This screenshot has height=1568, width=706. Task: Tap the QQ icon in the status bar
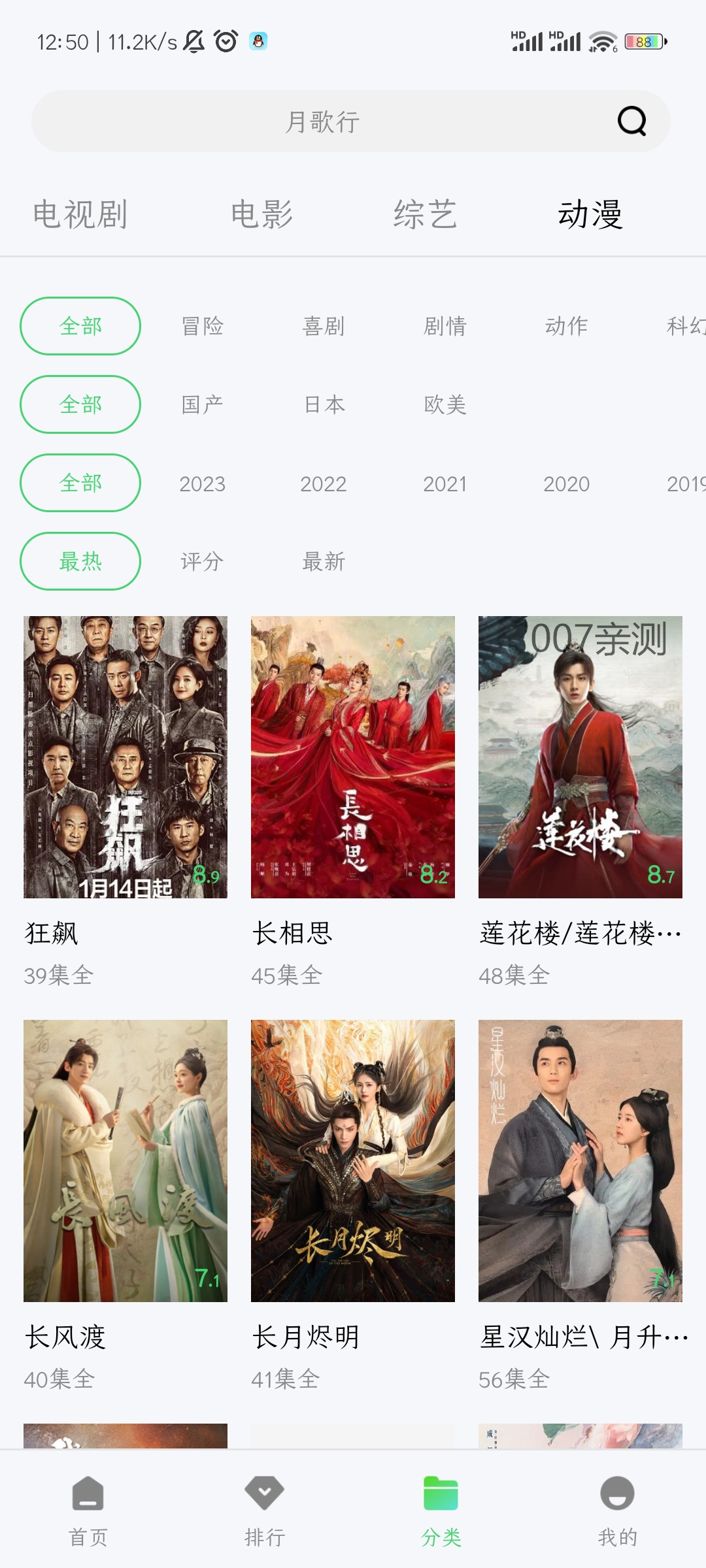(259, 41)
